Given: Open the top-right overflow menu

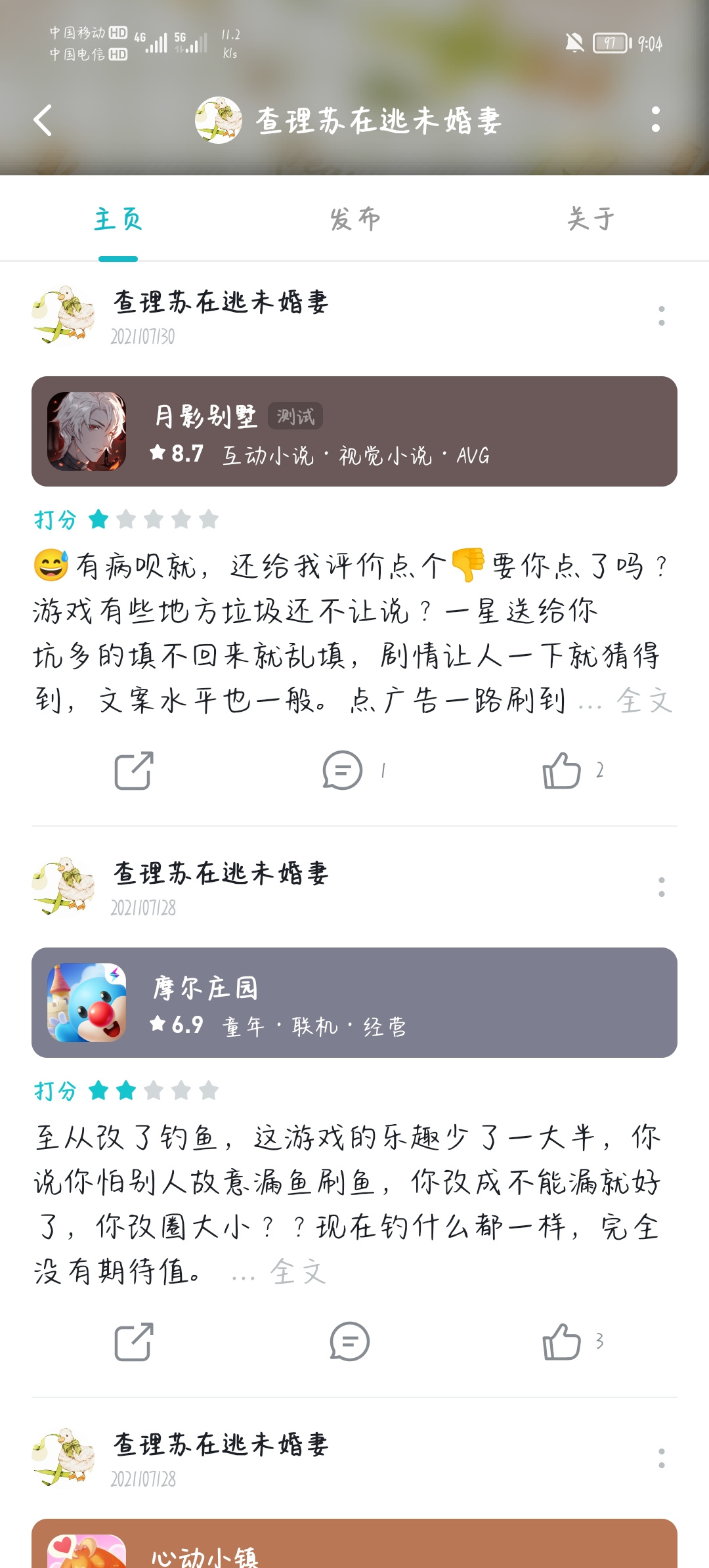Looking at the screenshot, I should [655, 120].
